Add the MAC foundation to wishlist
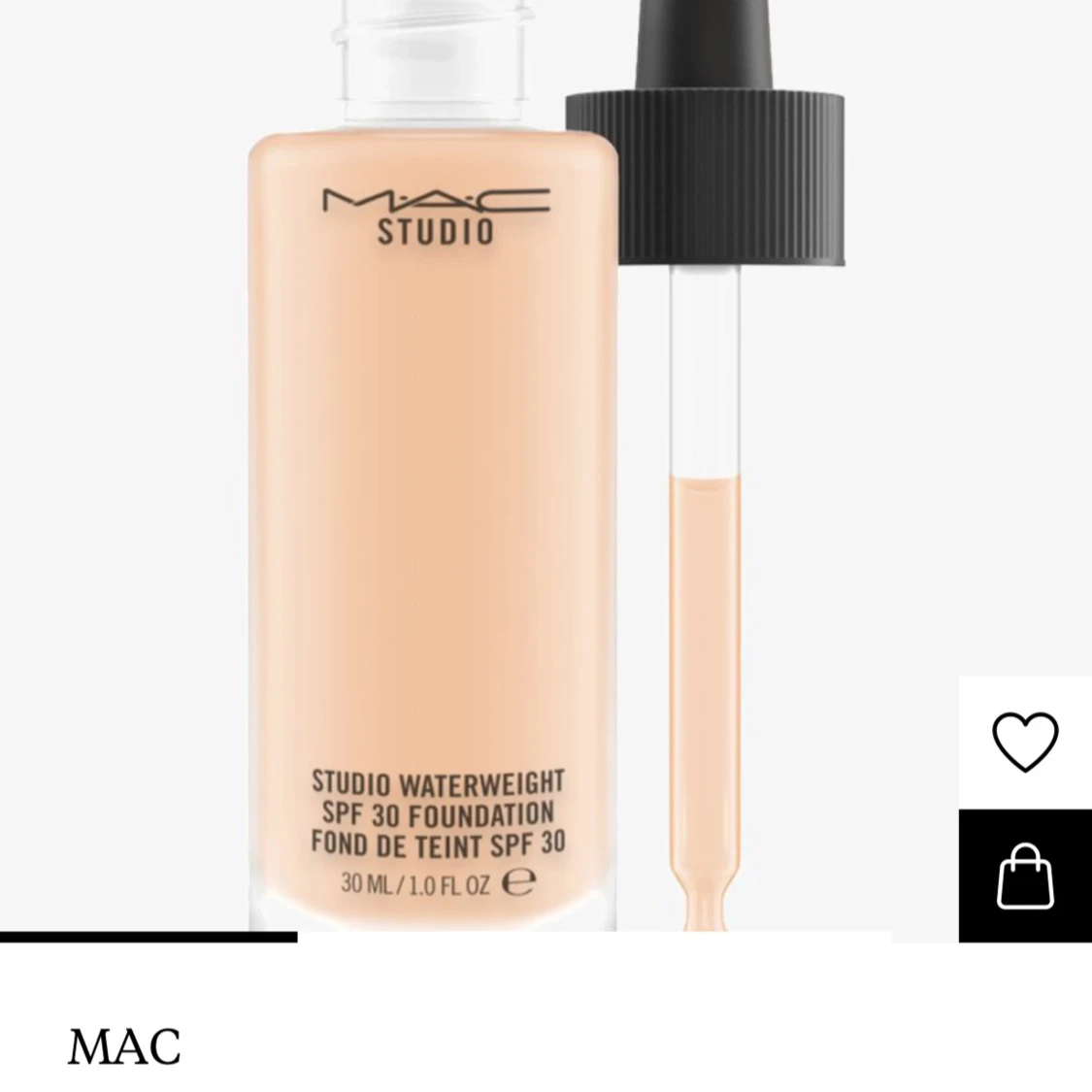Image resolution: width=1092 pixels, height=1092 pixels. (x=1025, y=743)
